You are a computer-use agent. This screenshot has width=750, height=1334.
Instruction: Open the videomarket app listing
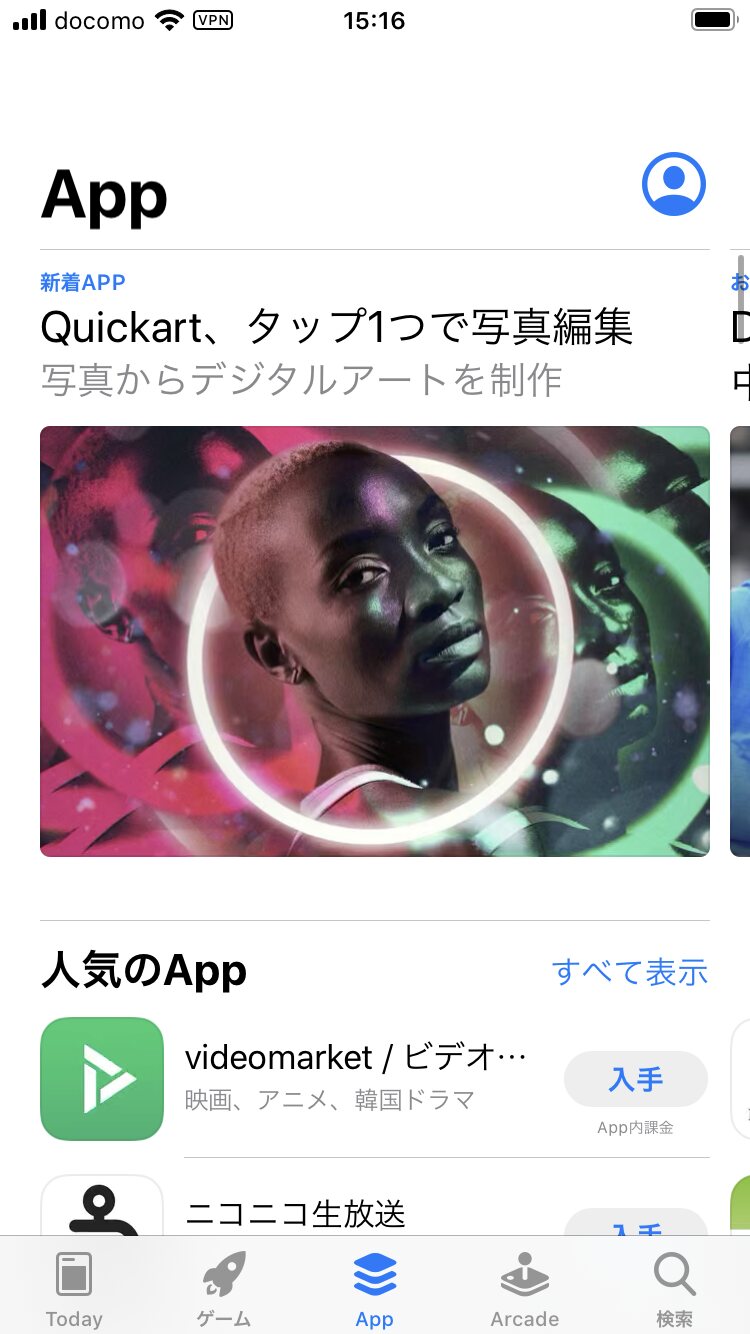pyautogui.click(x=355, y=1077)
